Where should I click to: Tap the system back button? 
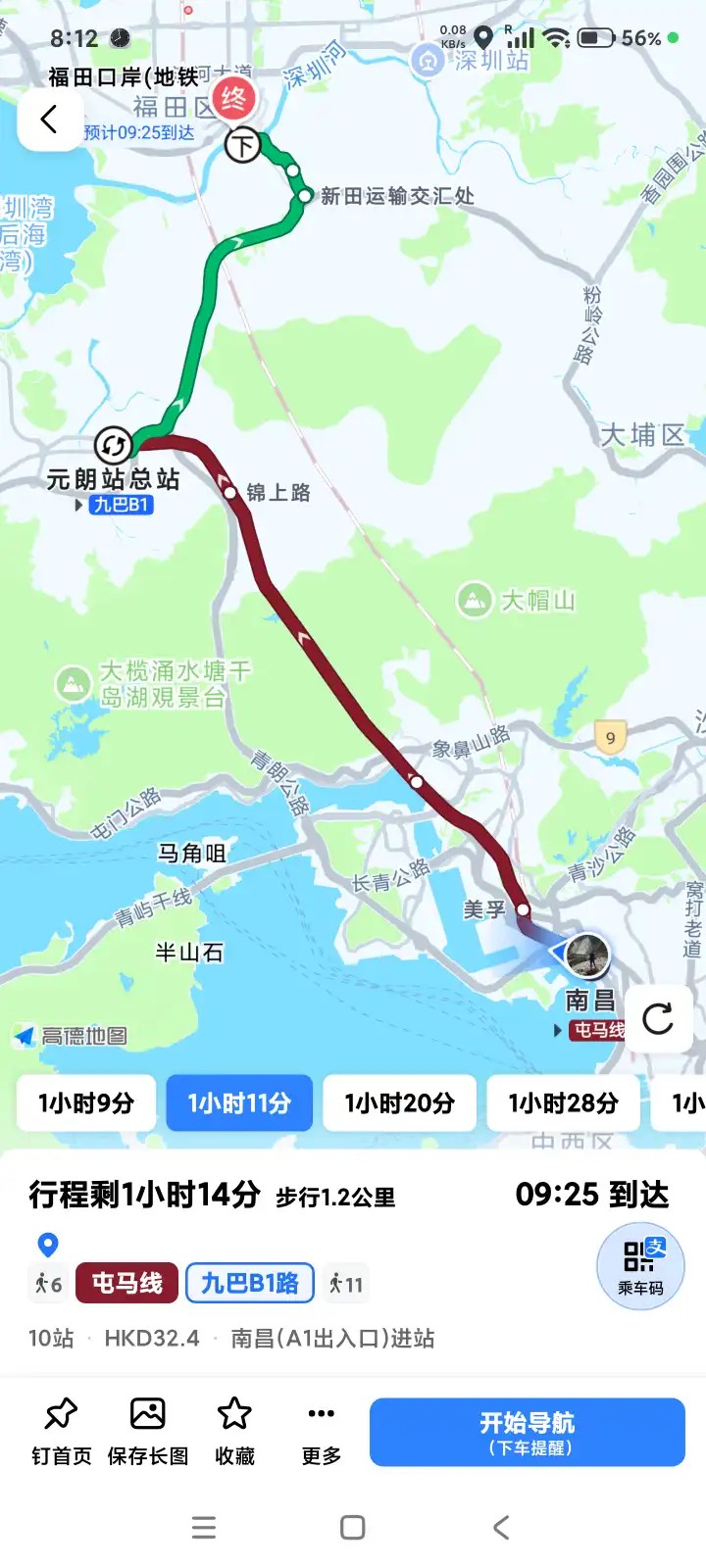[x=501, y=1527]
